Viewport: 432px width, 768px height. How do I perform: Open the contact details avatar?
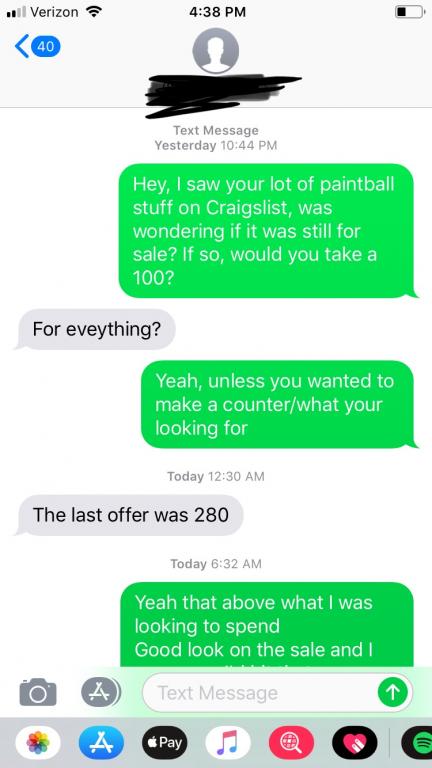(216, 51)
